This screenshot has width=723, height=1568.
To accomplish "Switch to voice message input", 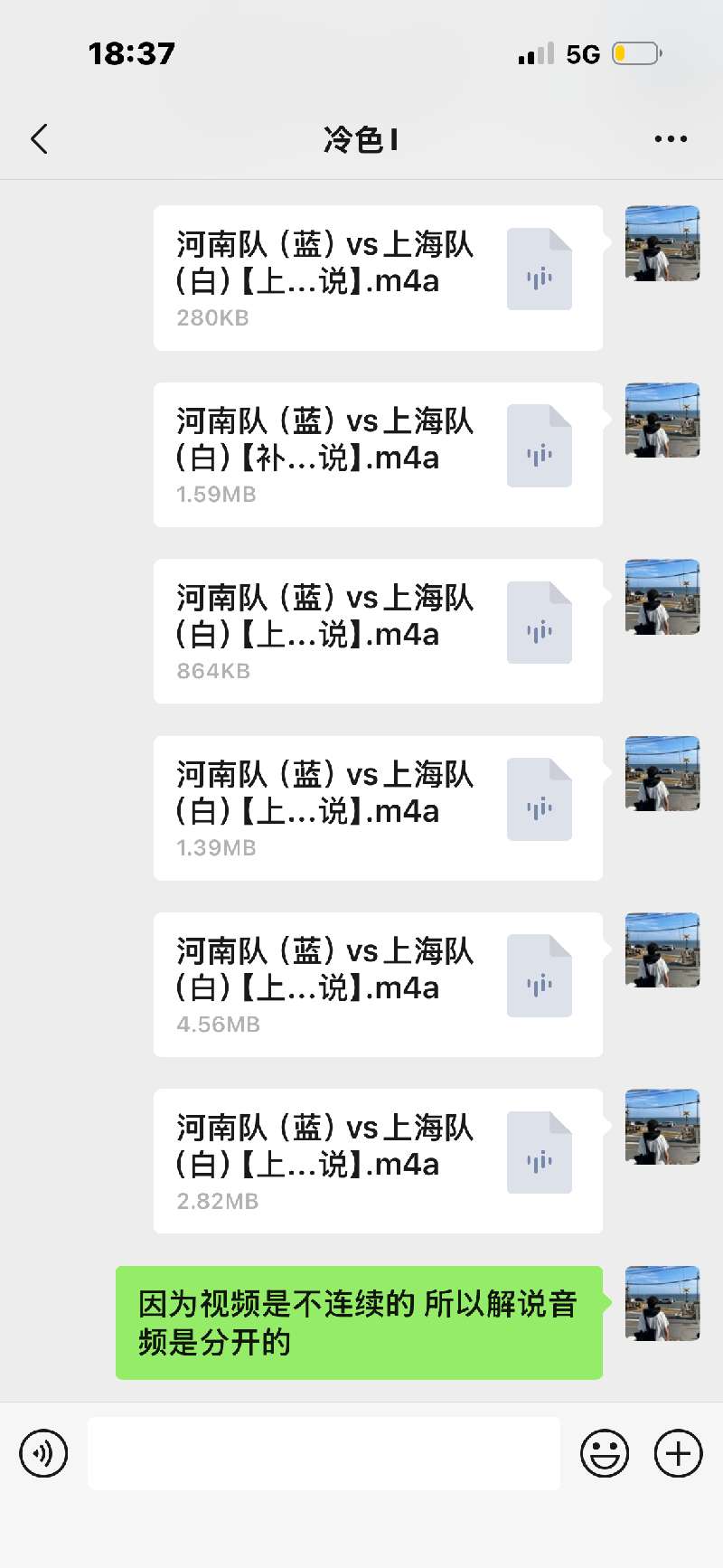I will [43, 1453].
